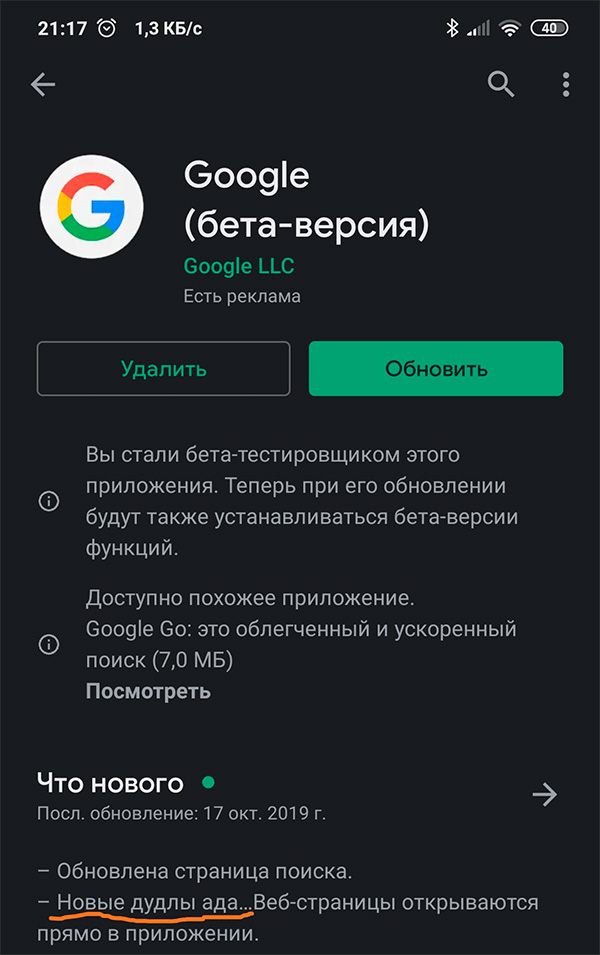Image resolution: width=600 pixels, height=955 pixels.
Task: Tap the Обновить button
Action: 436,368
